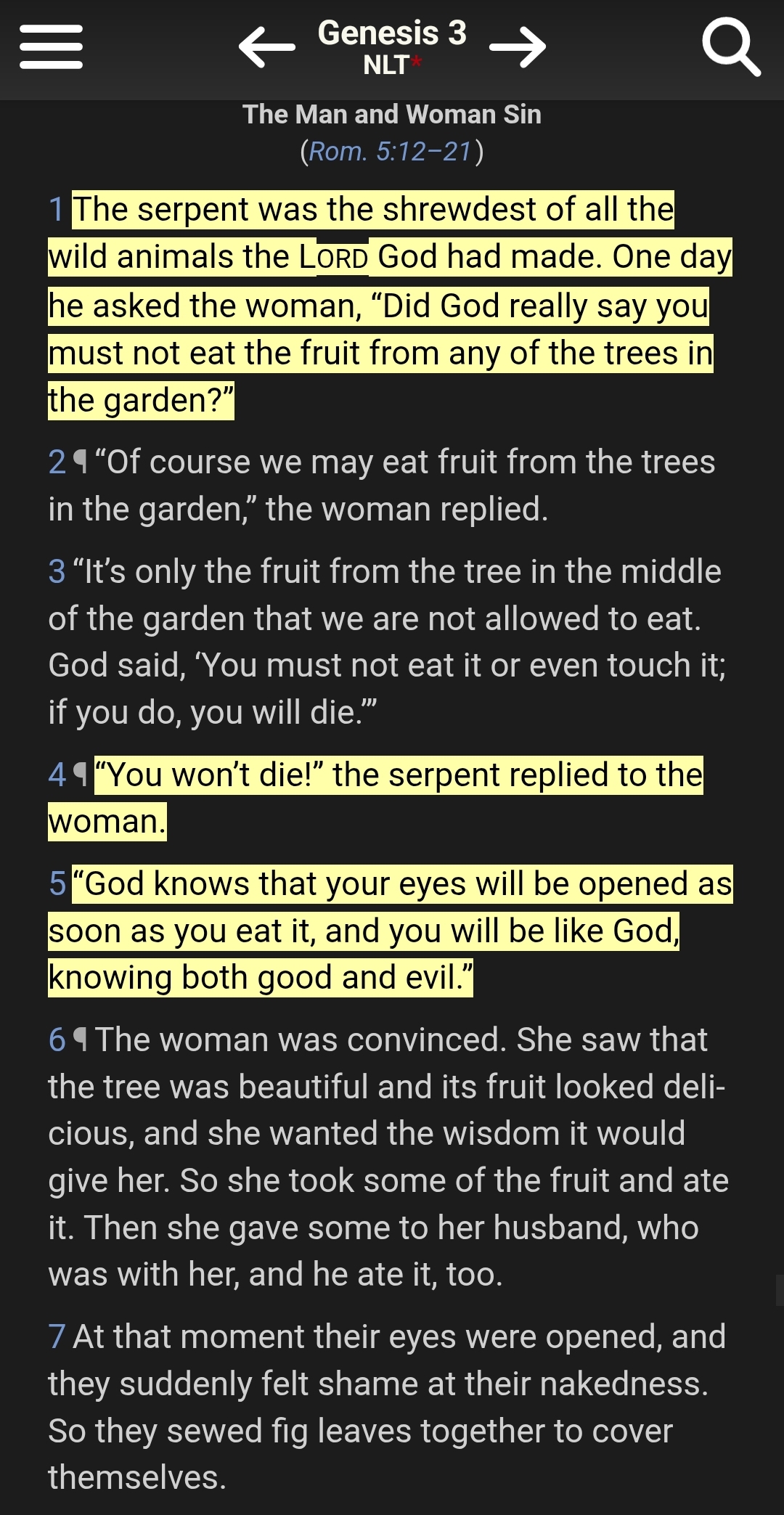Go to the next chapter
Screen dimensions: 784x1515
[518, 47]
